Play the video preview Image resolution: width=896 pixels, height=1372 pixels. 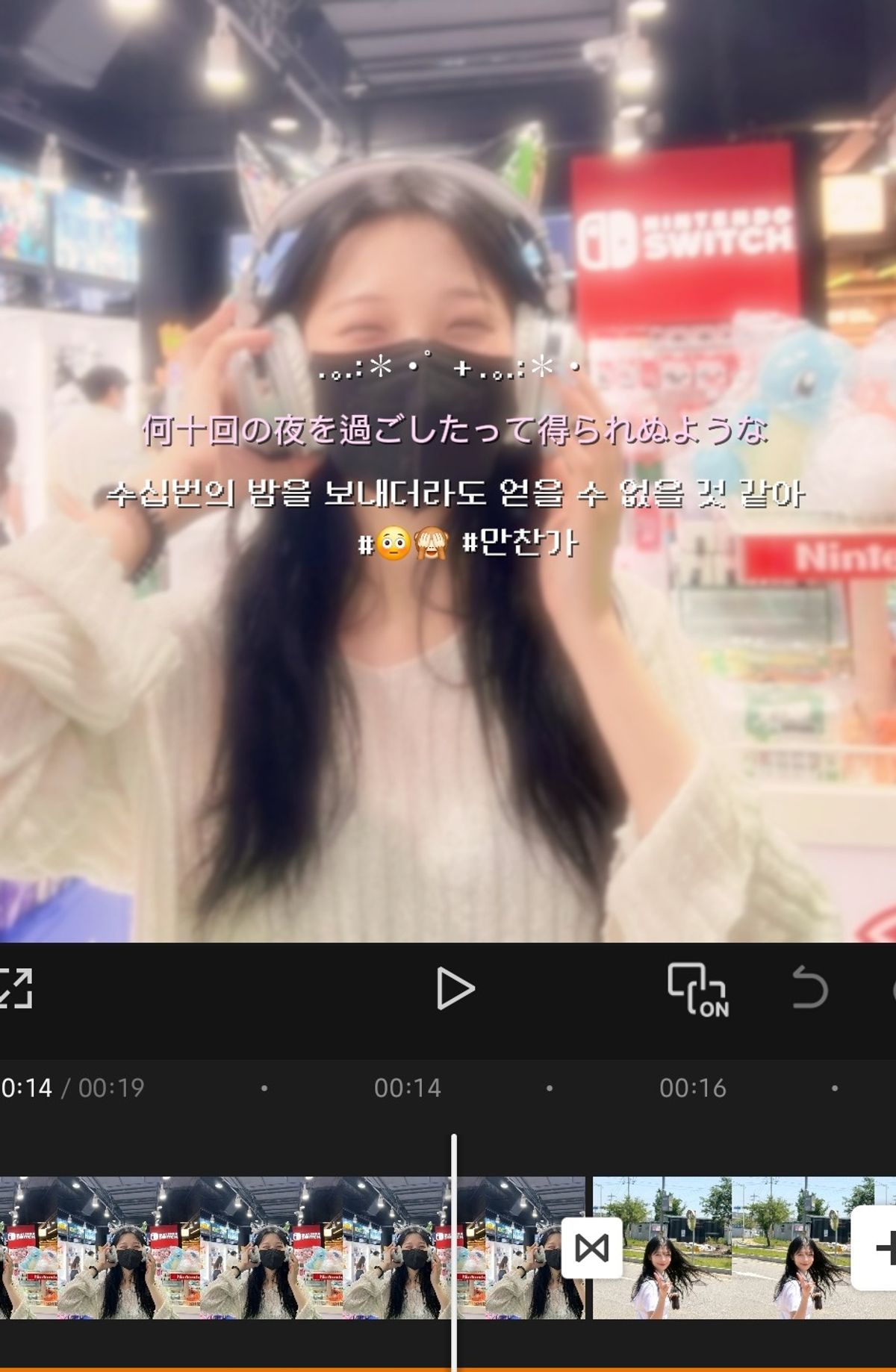[x=455, y=989]
